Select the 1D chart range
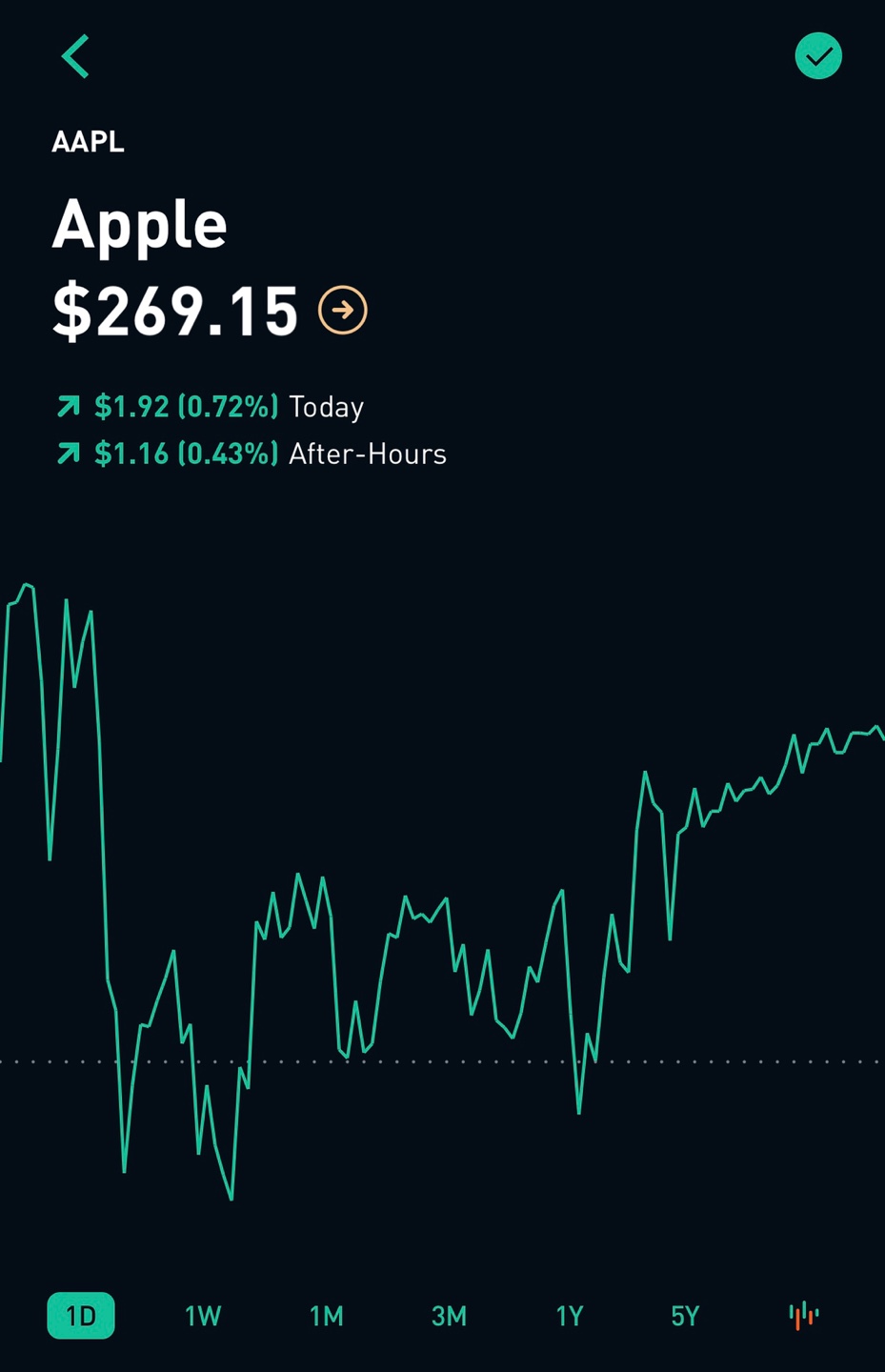Screen dimensions: 885x1372 click(x=81, y=1316)
